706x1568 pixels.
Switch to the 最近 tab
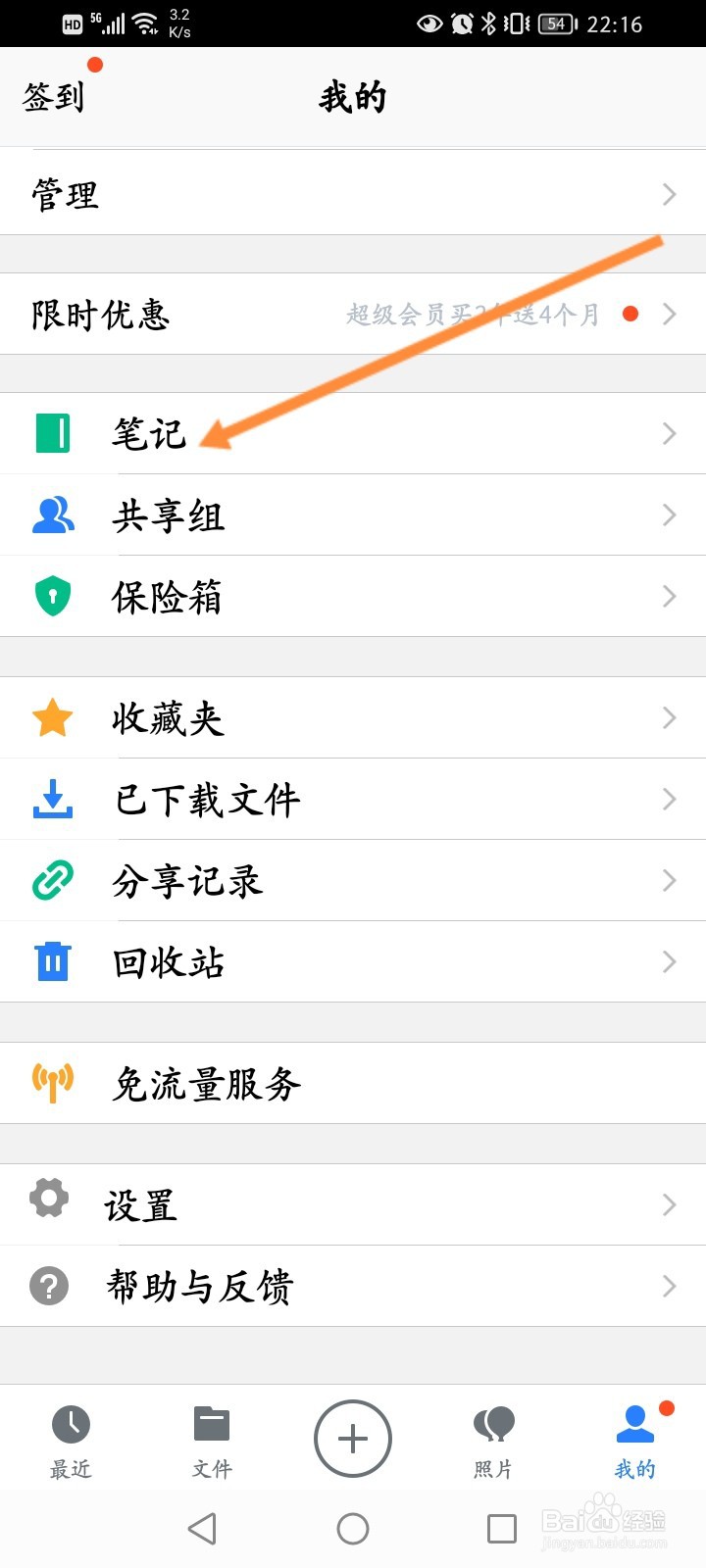(71, 1441)
